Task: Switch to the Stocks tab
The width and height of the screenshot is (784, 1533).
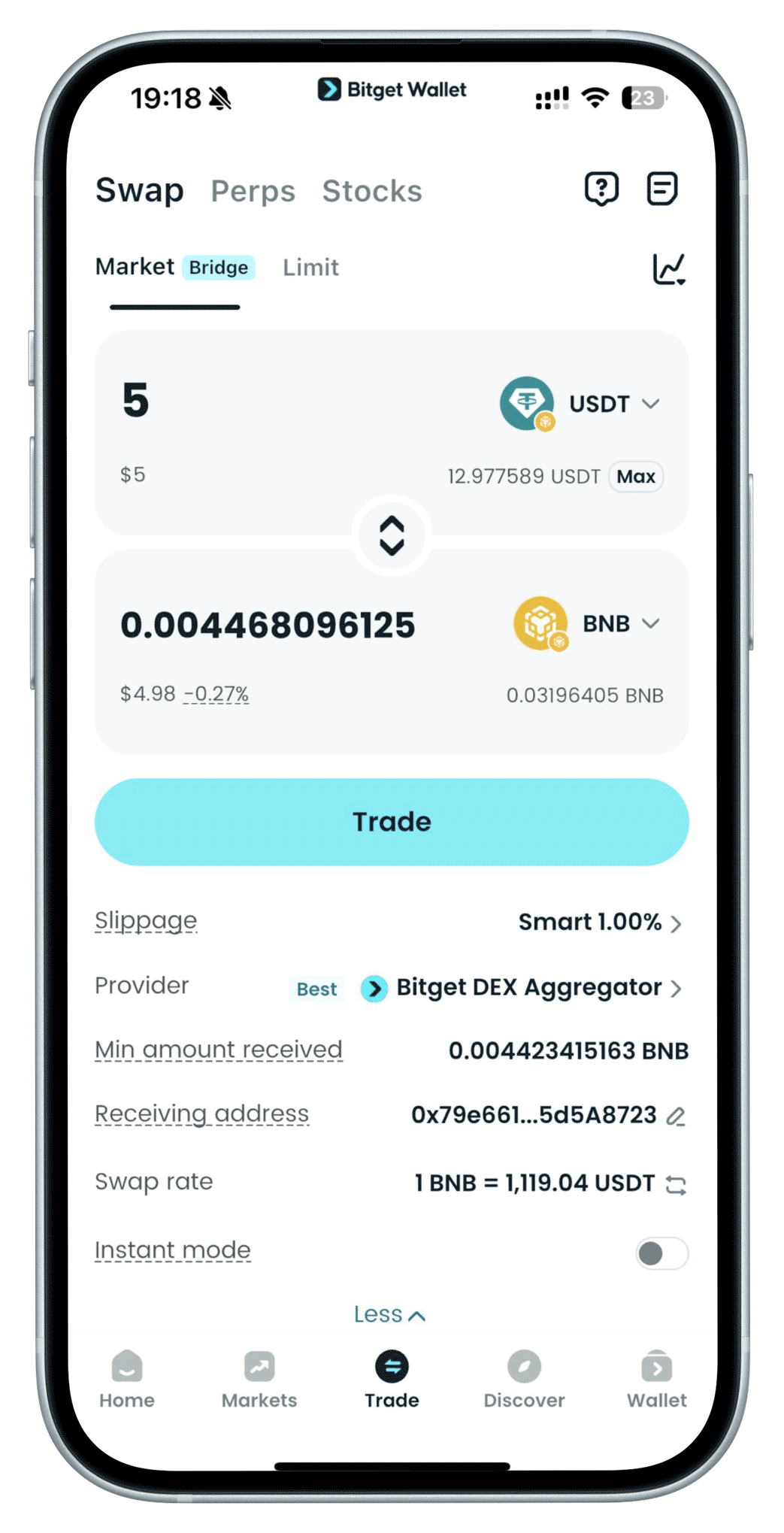Action: 372,192
